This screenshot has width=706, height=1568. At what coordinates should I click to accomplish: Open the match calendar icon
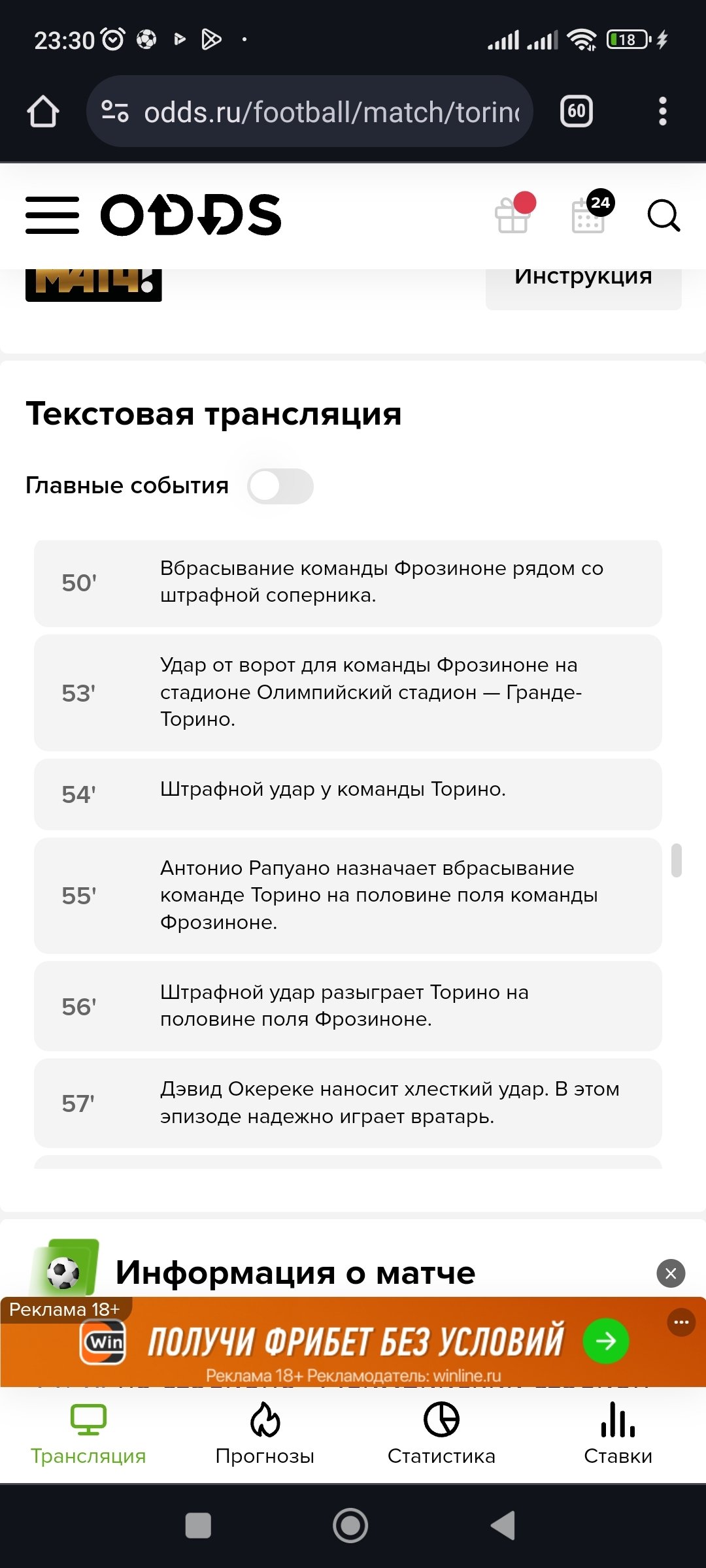(x=588, y=215)
